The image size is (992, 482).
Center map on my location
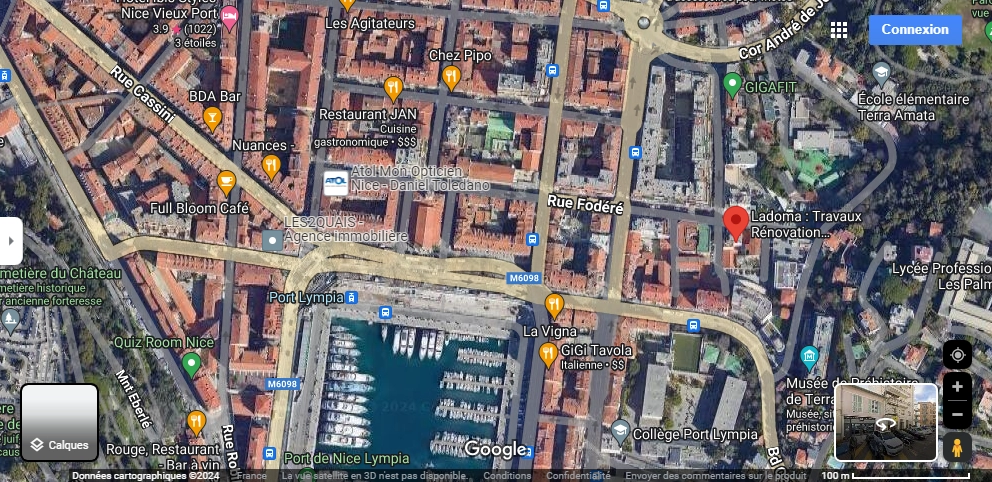click(957, 355)
